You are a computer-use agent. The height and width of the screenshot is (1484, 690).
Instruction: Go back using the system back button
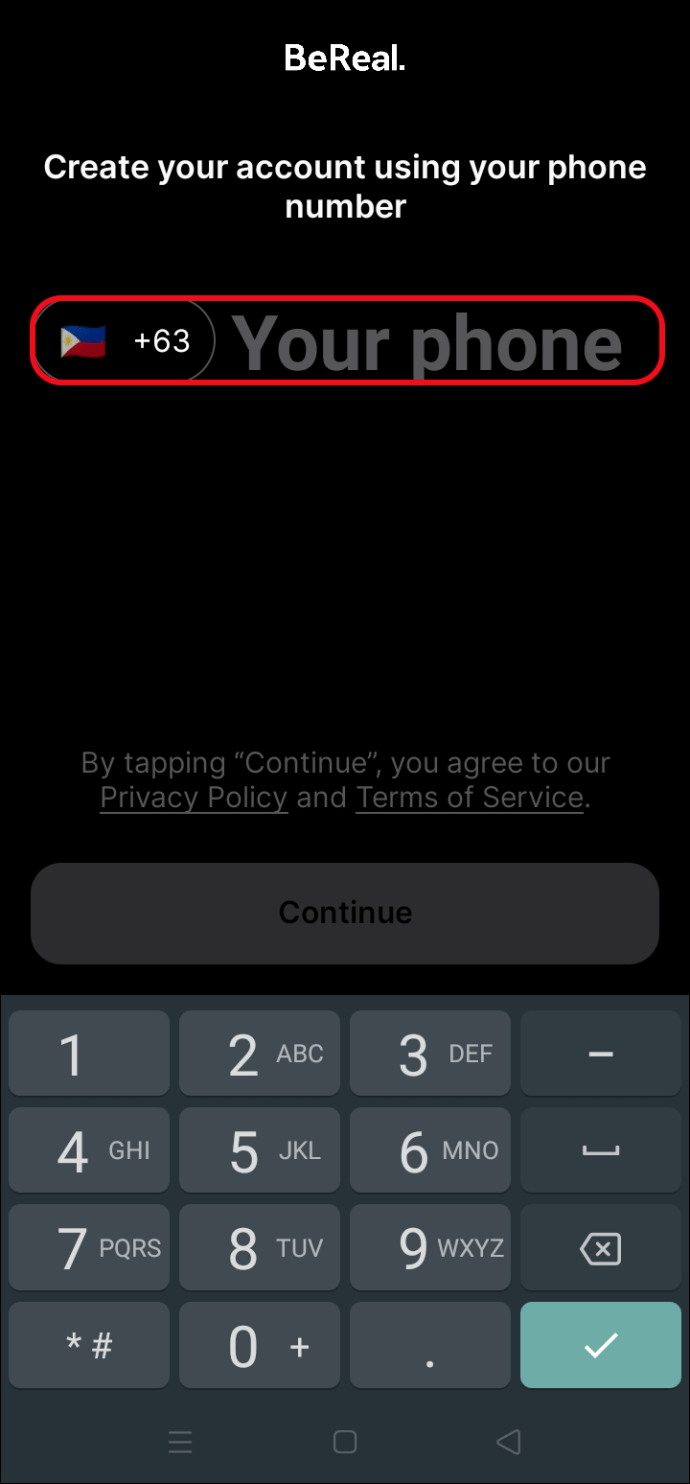[509, 1441]
